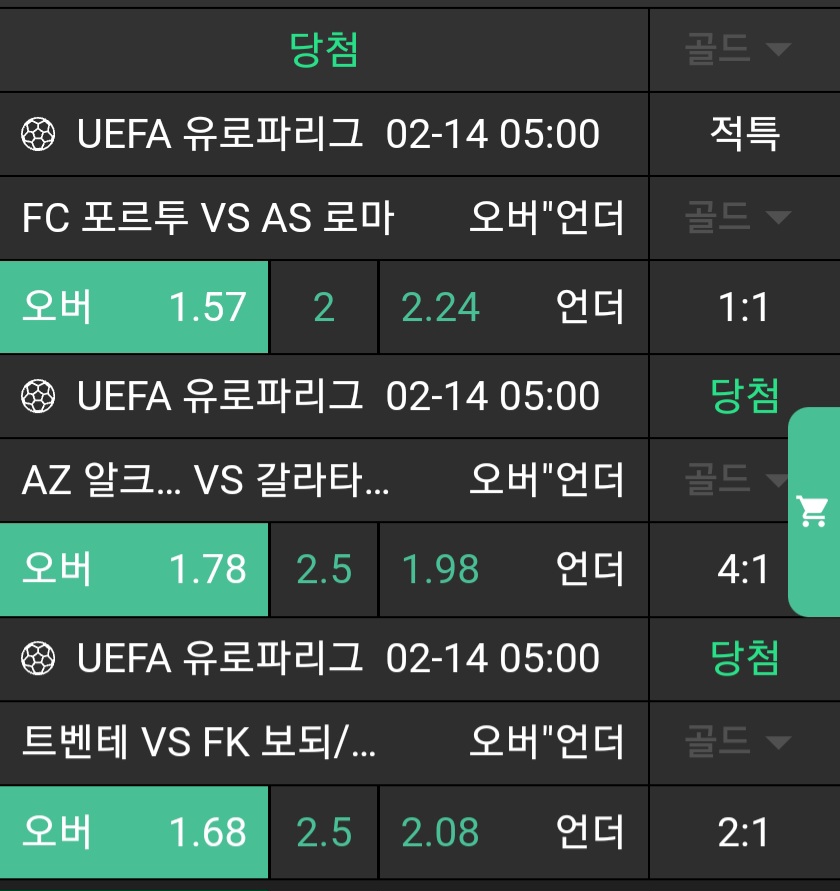This screenshot has width=840, height=891.
Task: Open the floating shopping cart button
Action: [x=814, y=512]
